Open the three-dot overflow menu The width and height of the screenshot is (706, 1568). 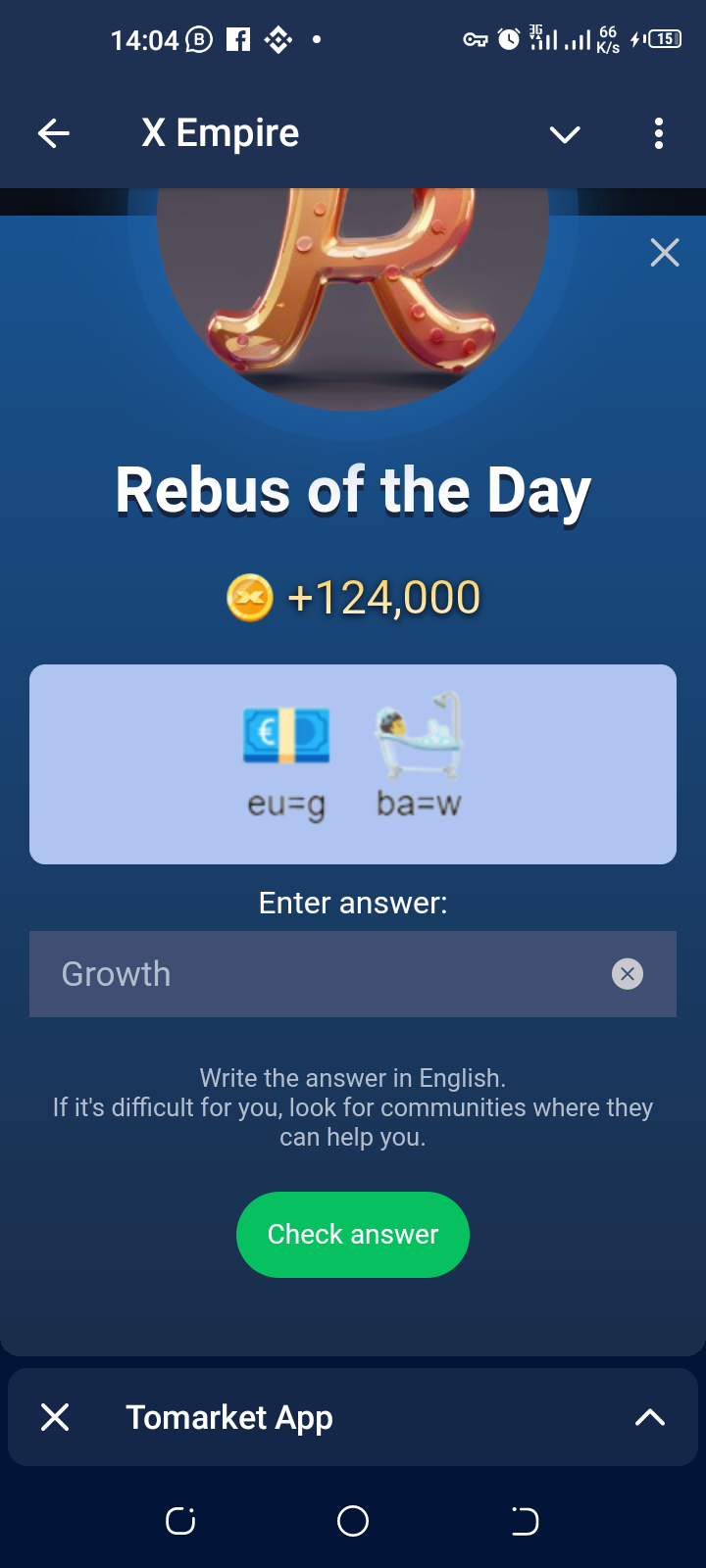pyautogui.click(x=659, y=133)
